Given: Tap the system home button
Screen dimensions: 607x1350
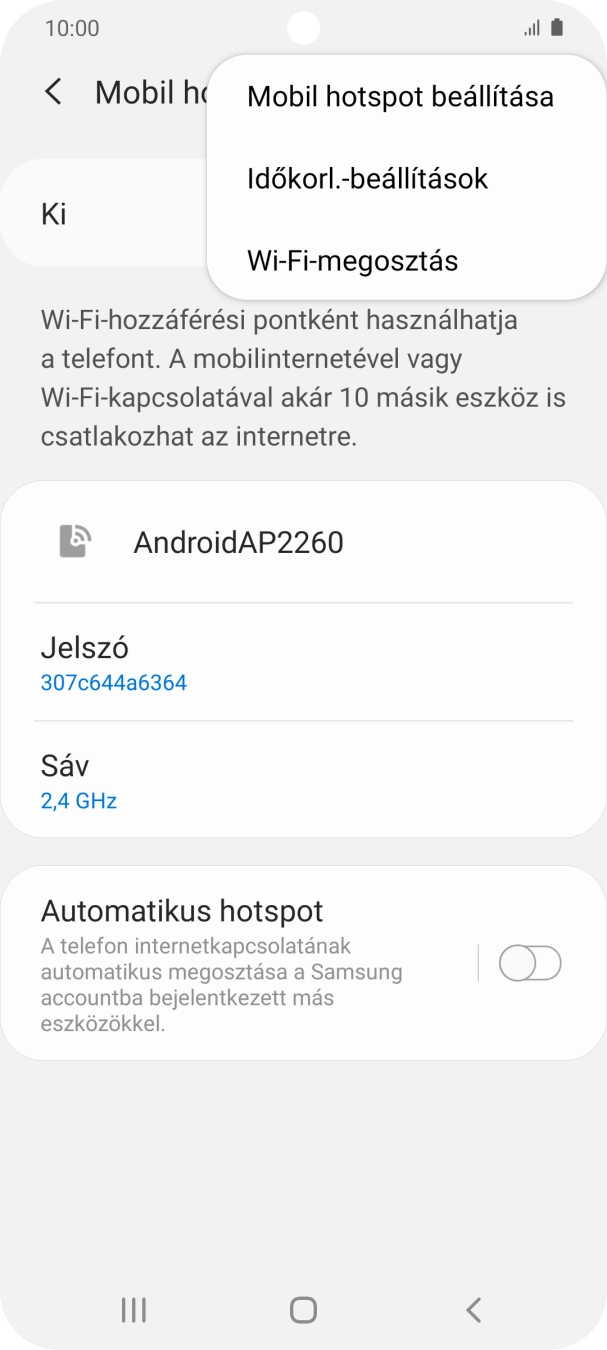Looking at the screenshot, I should click(303, 1309).
